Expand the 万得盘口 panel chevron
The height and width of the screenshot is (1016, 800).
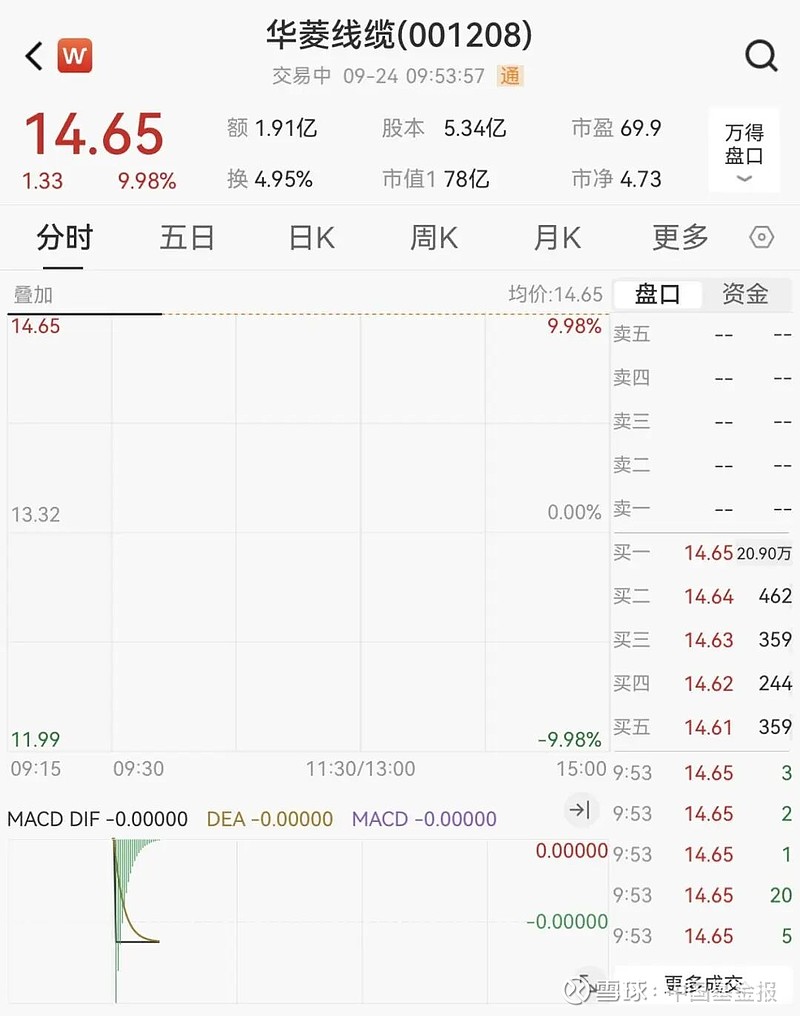click(x=744, y=180)
